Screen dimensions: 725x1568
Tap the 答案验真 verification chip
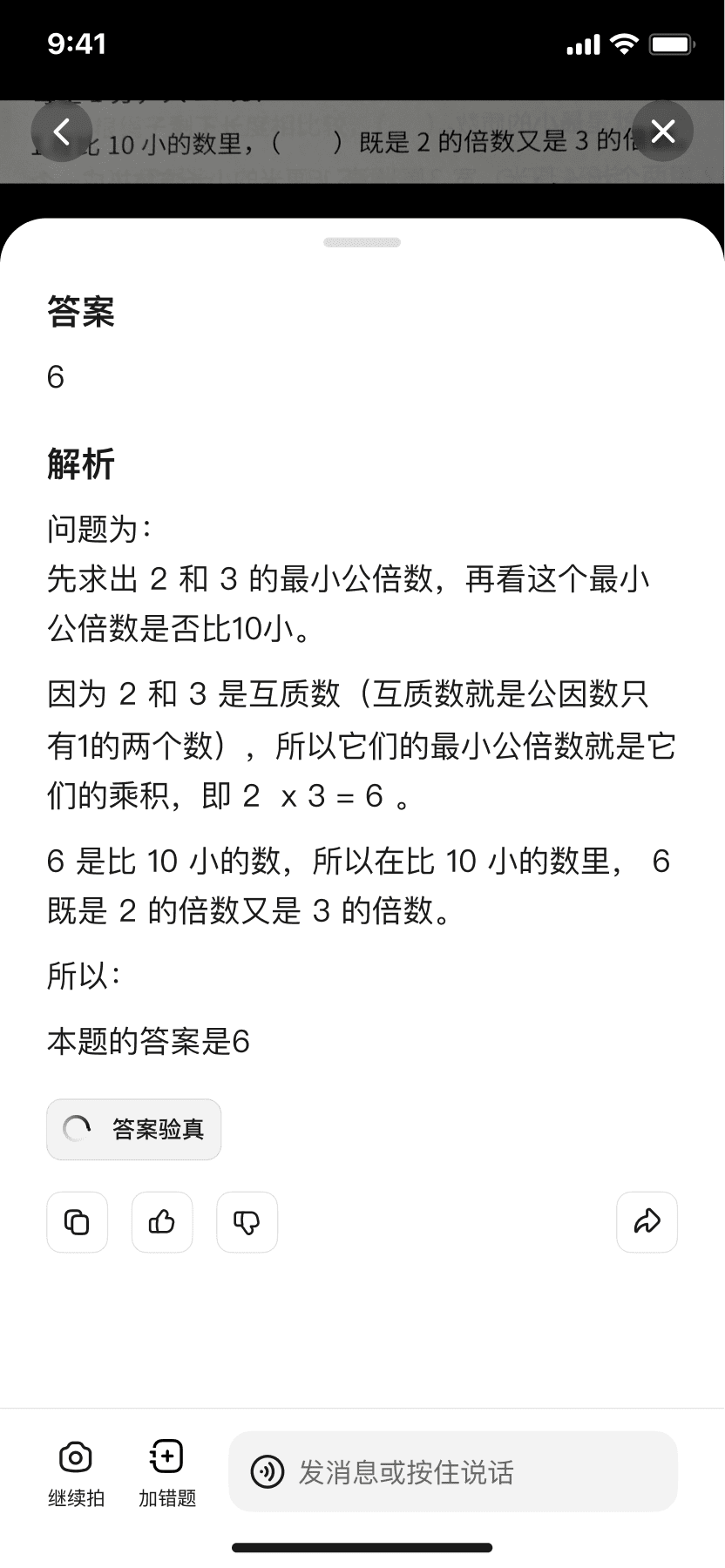tap(133, 1129)
